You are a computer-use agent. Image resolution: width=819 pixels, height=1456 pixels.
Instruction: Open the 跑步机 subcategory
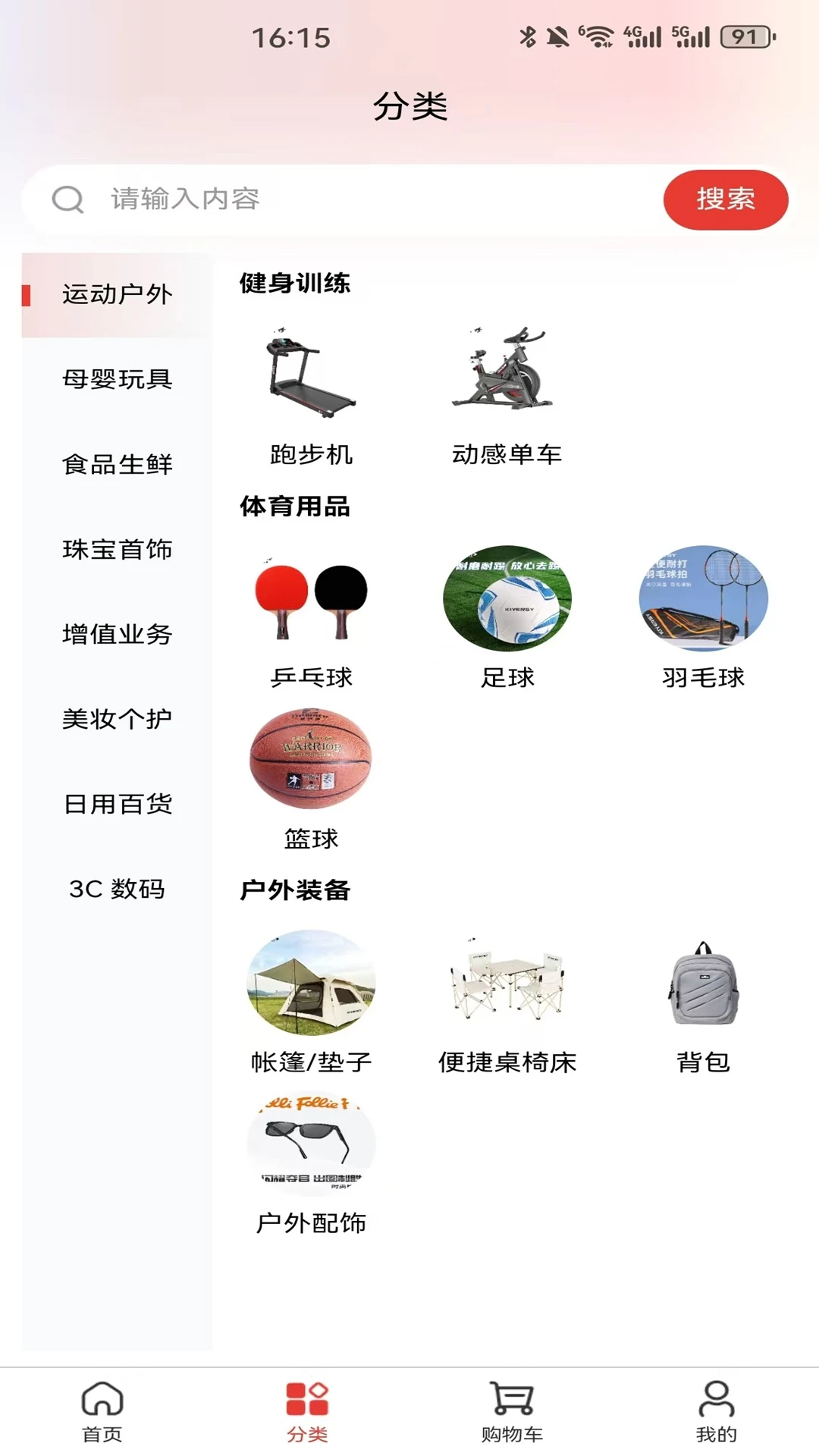pos(311,395)
